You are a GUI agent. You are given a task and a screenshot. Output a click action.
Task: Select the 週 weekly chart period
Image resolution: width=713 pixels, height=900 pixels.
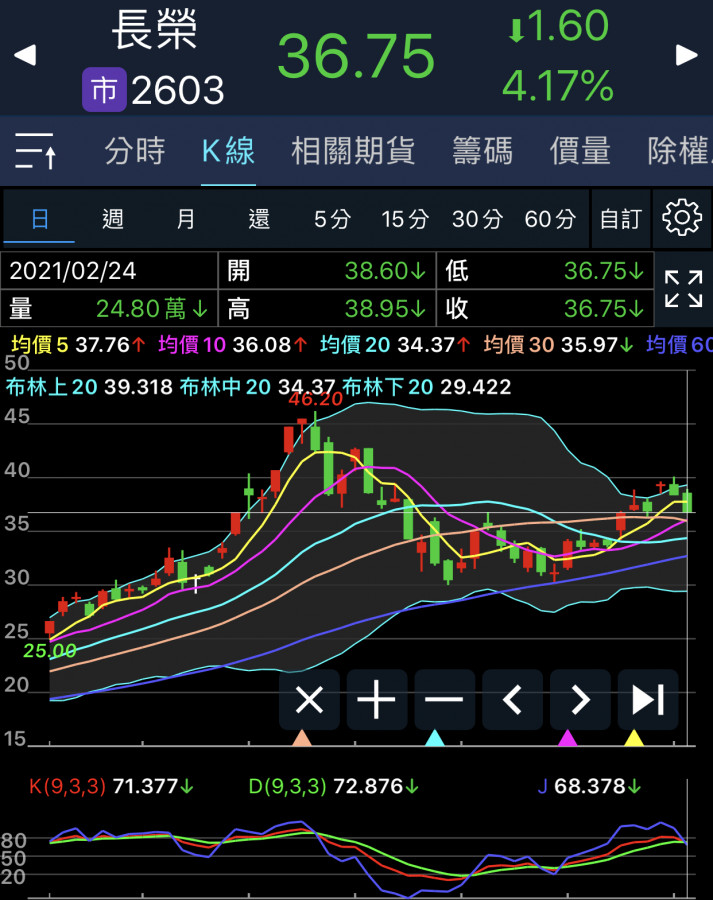(112, 219)
